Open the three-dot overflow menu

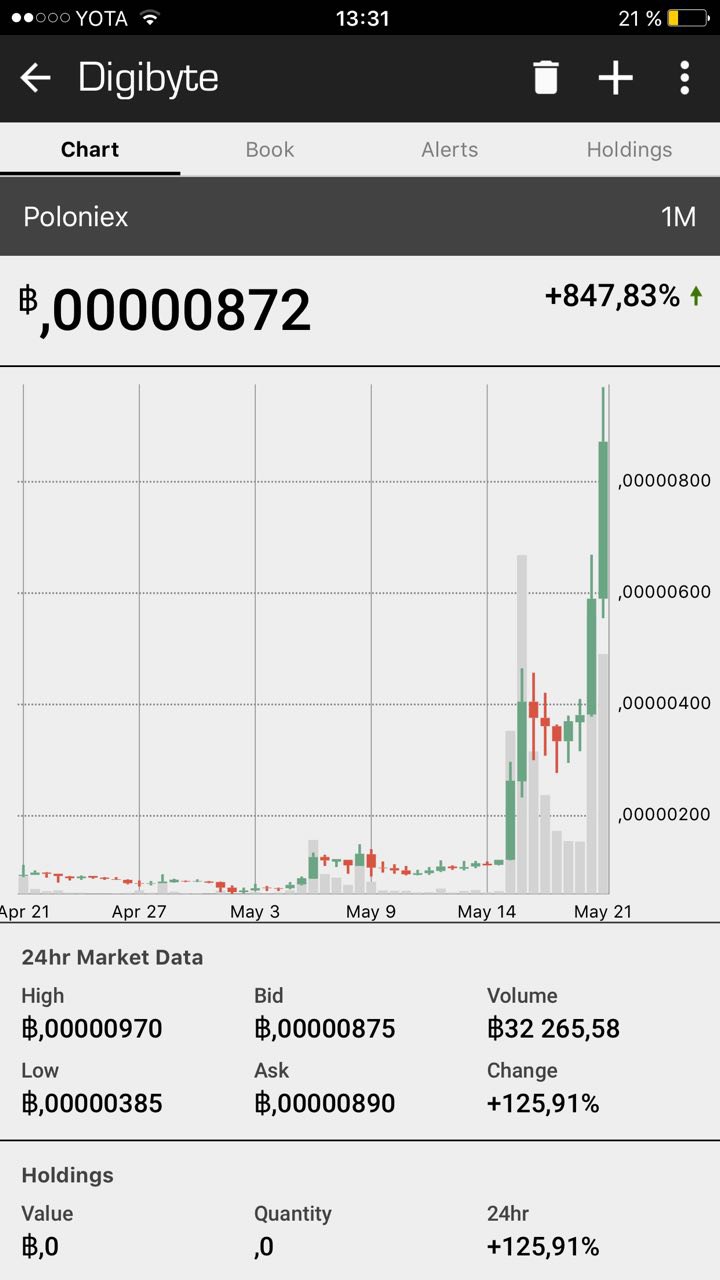[685, 78]
